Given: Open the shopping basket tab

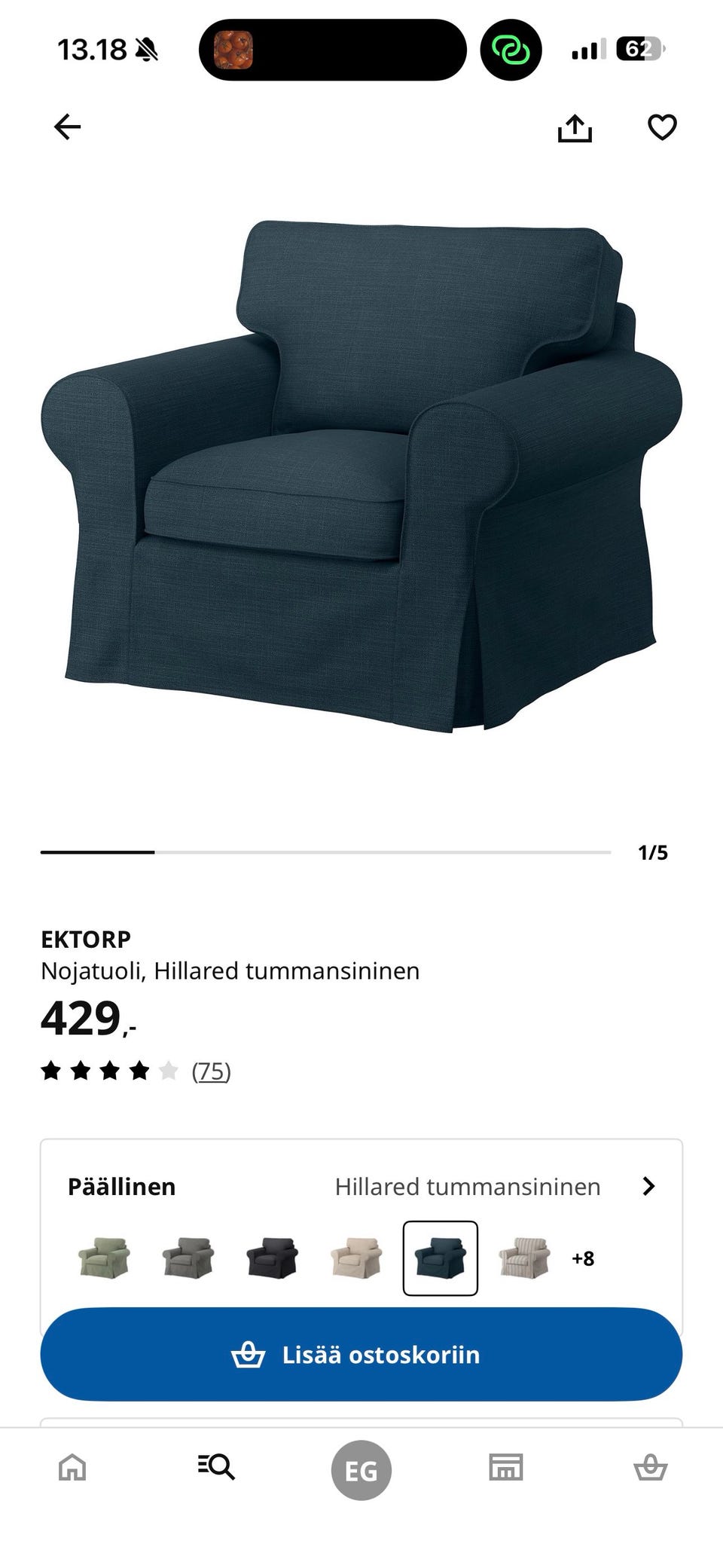Looking at the screenshot, I should [651, 1467].
